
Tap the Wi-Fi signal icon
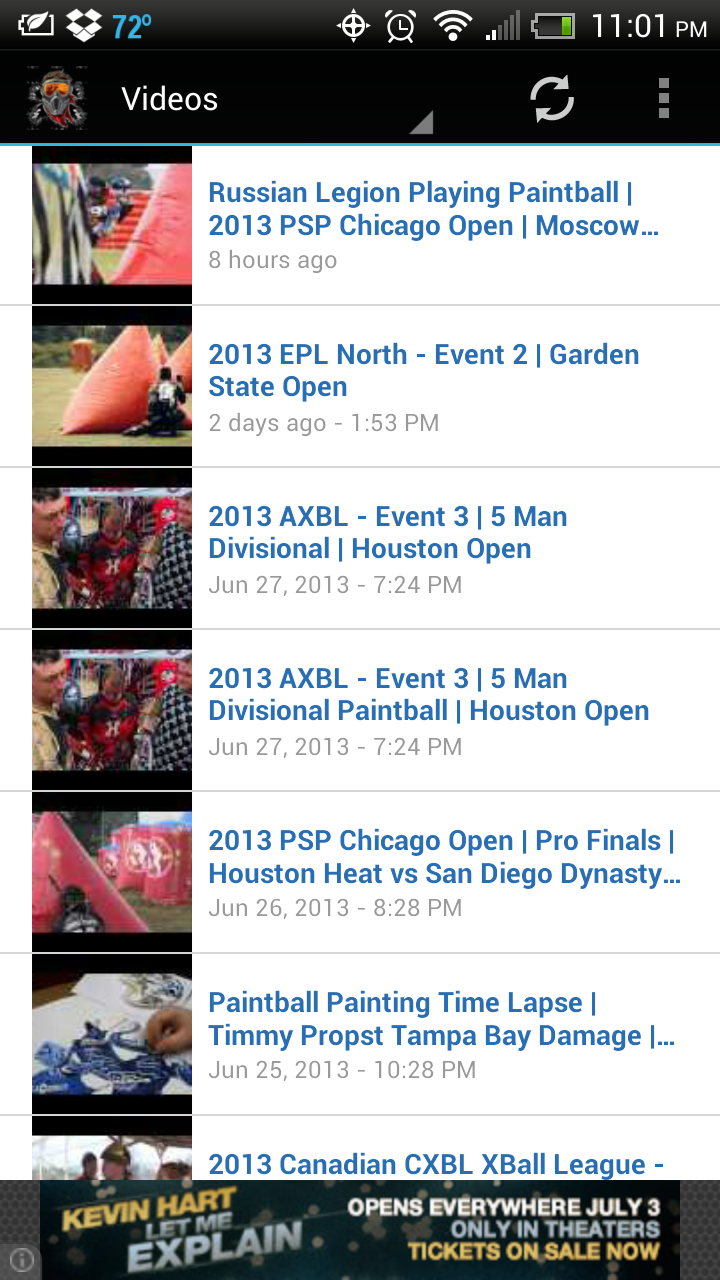click(x=453, y=27)
